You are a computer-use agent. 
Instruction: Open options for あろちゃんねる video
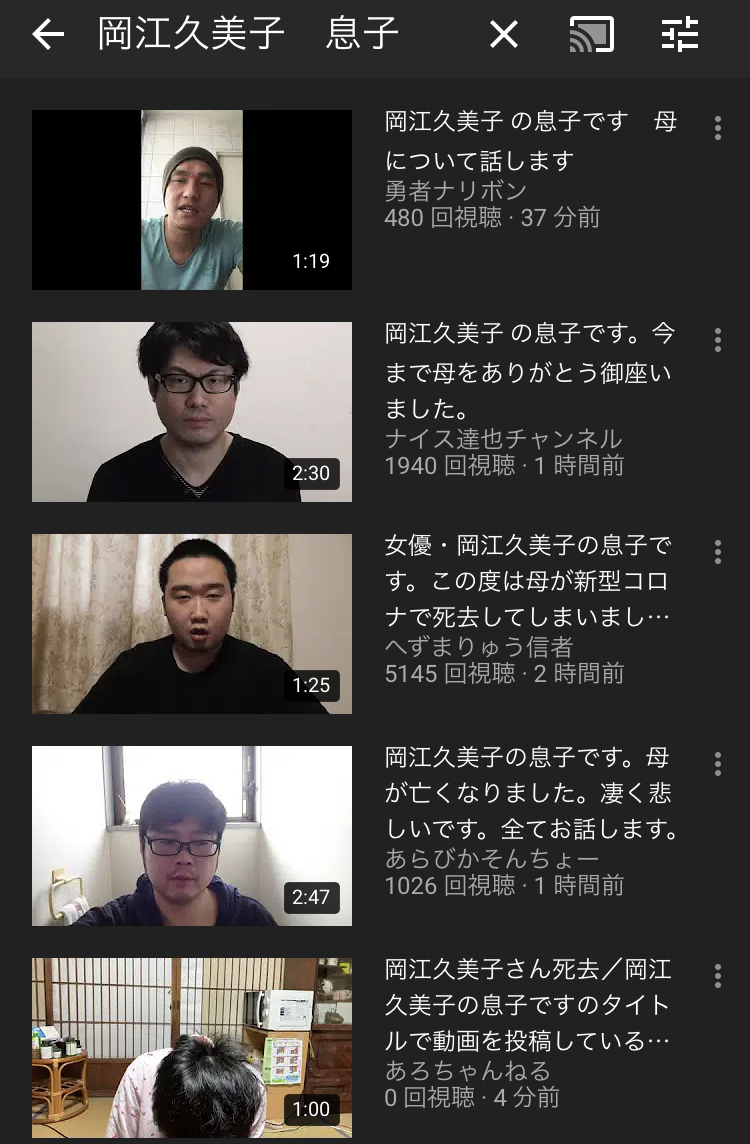point(717,976)
